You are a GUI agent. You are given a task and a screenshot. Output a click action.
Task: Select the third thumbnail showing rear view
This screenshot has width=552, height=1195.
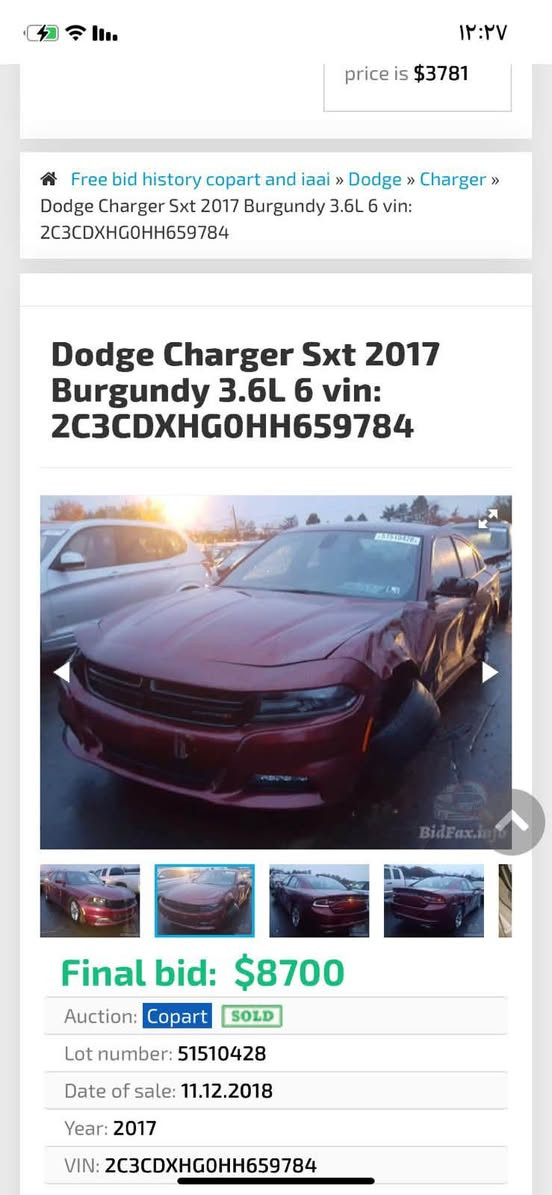pyautogui.click(x=319, y=901)
